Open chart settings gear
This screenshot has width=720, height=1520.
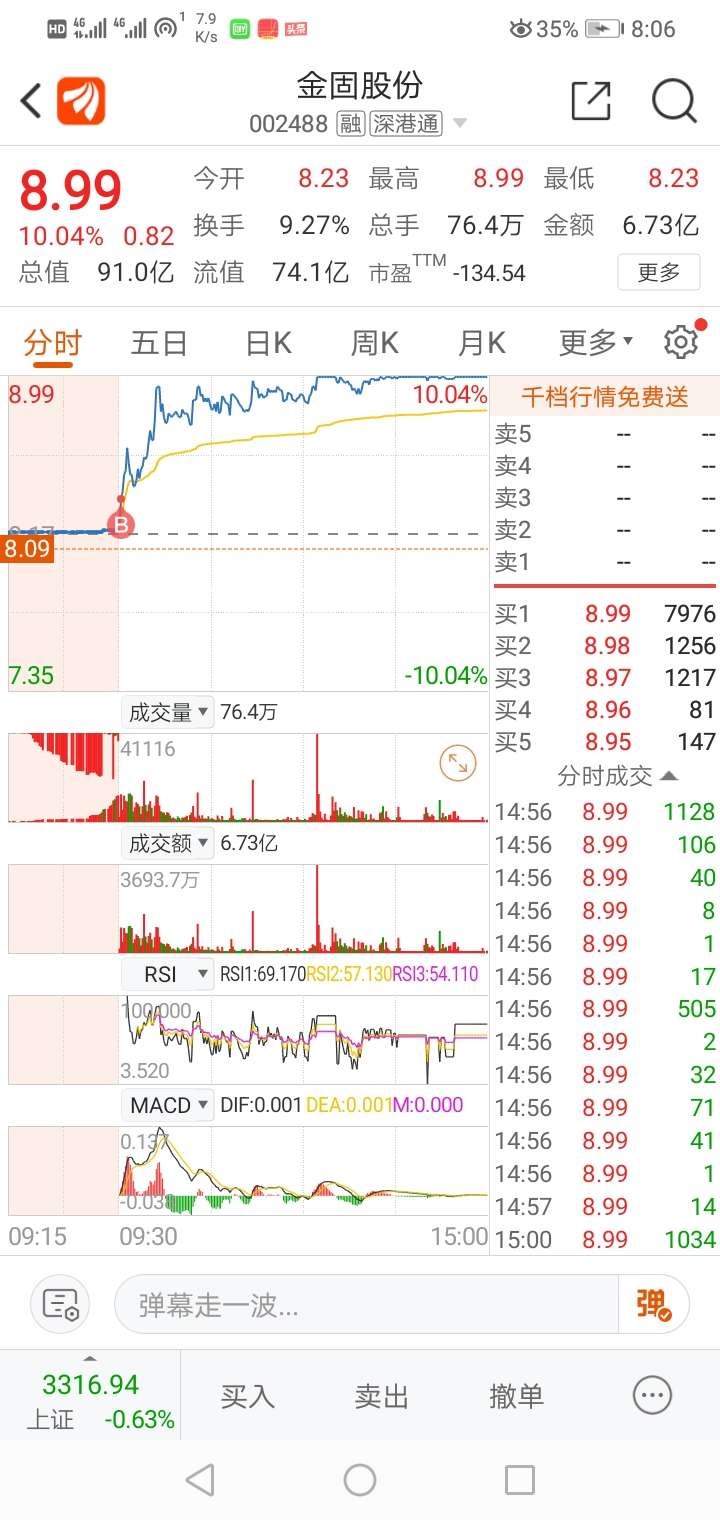pyautogui.click(x=681, y=342)
